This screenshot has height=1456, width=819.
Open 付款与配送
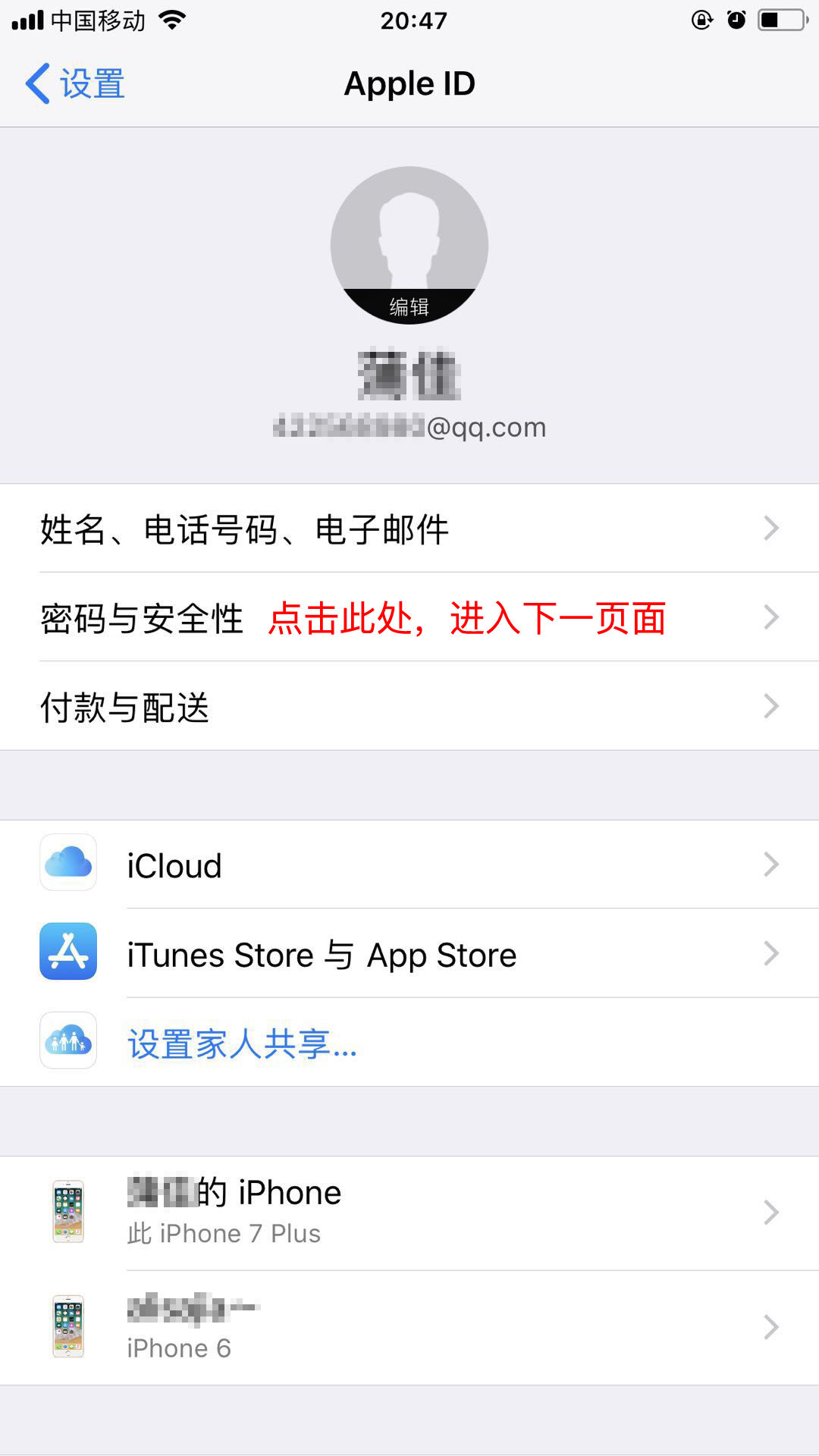pyautogui.click(x=409, y=706)
